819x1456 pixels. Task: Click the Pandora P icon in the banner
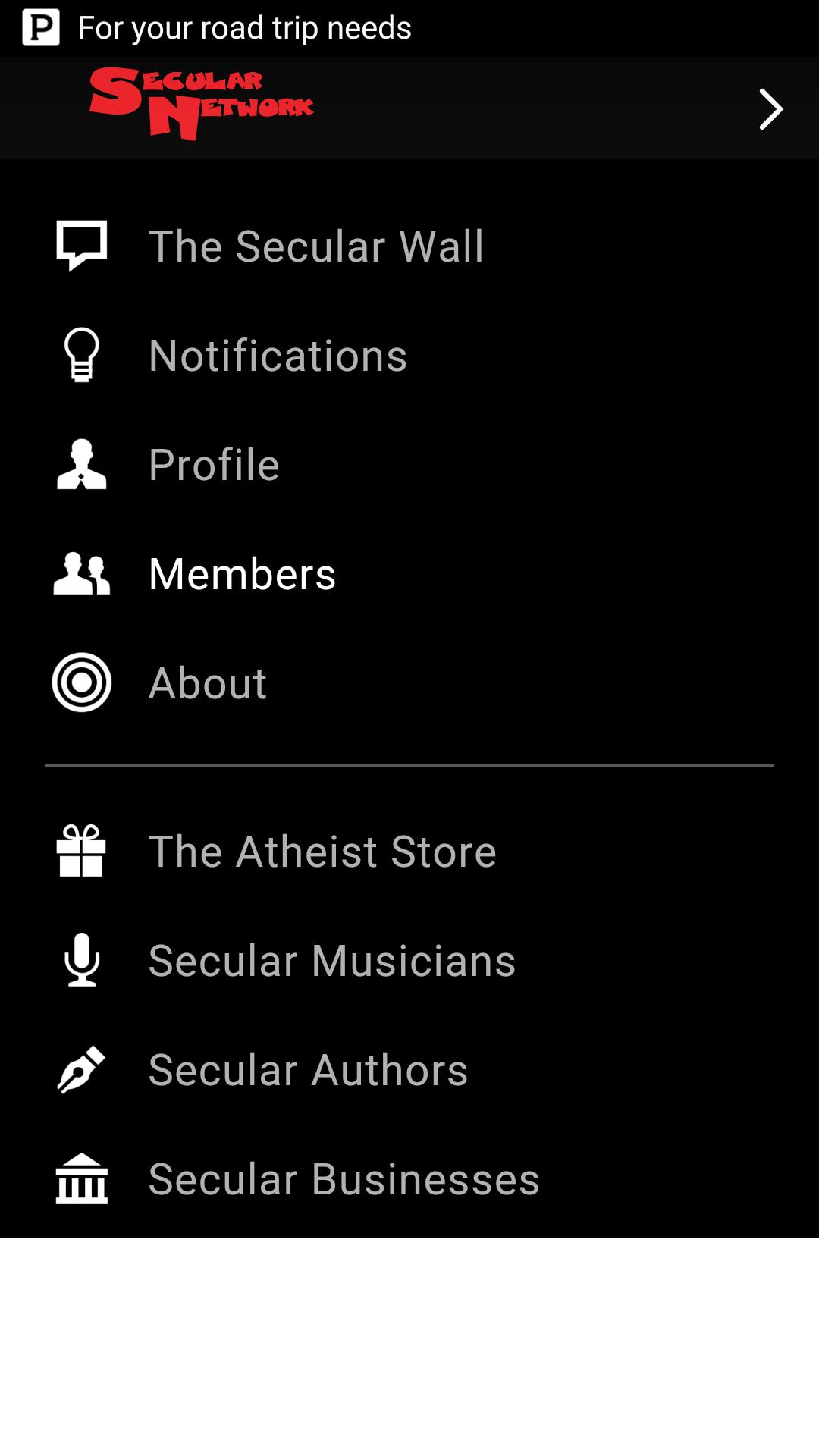[x=42, y=28]
